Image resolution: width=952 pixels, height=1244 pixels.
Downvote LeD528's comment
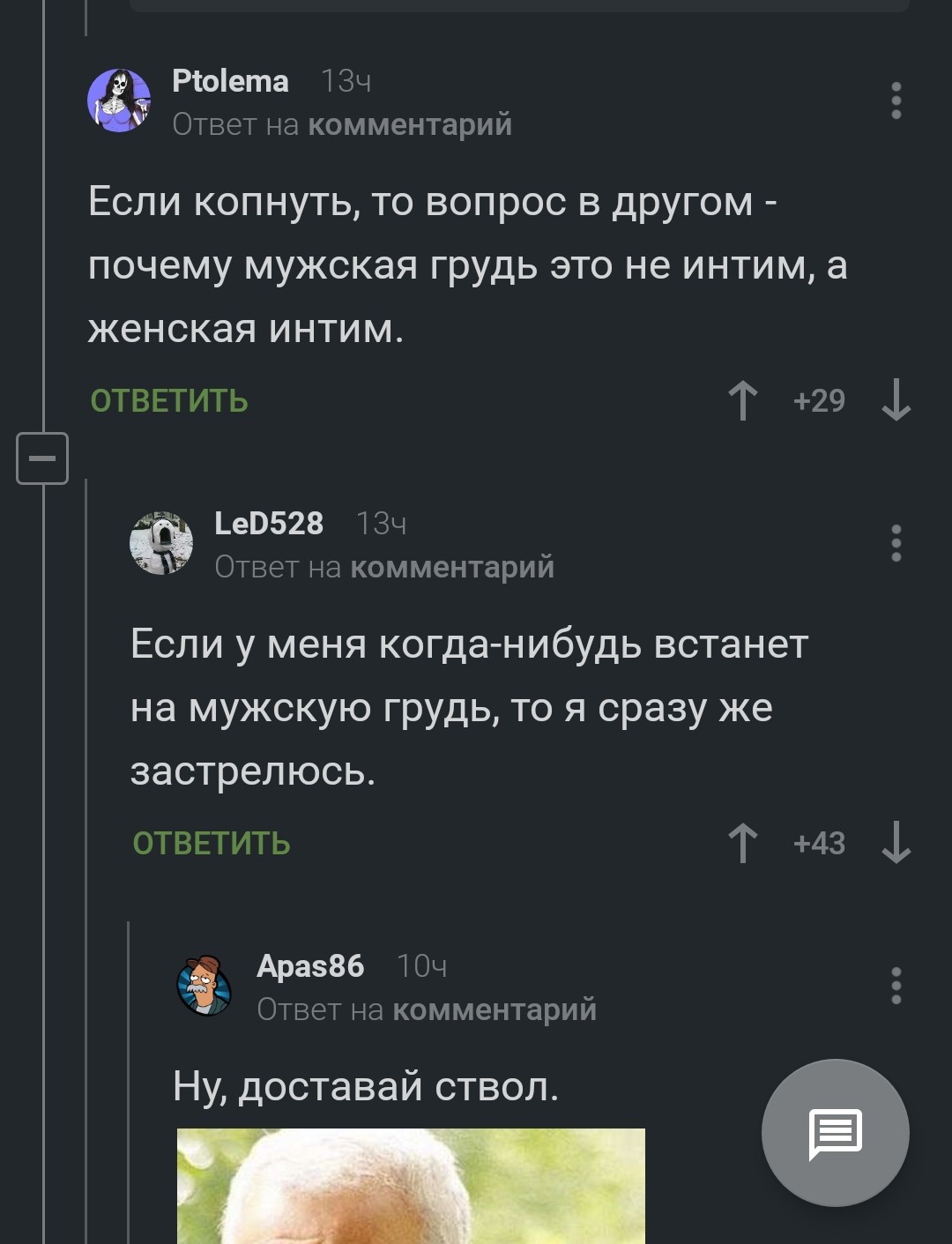coord(896,843)
